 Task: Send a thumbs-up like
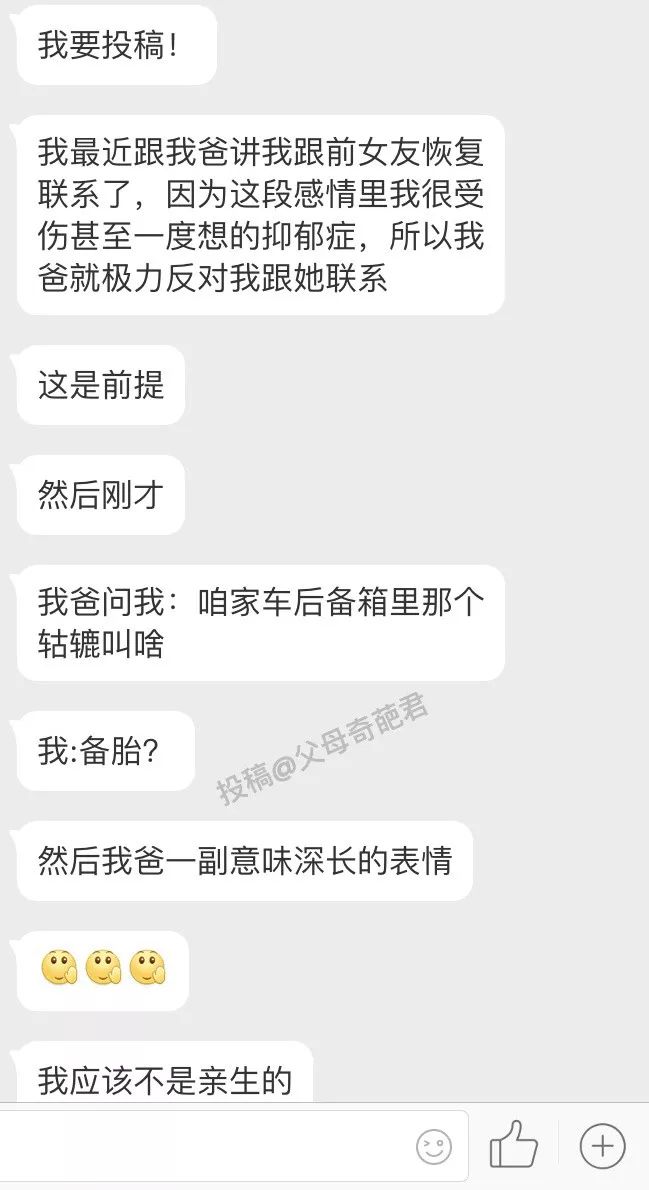(514, 1144)
